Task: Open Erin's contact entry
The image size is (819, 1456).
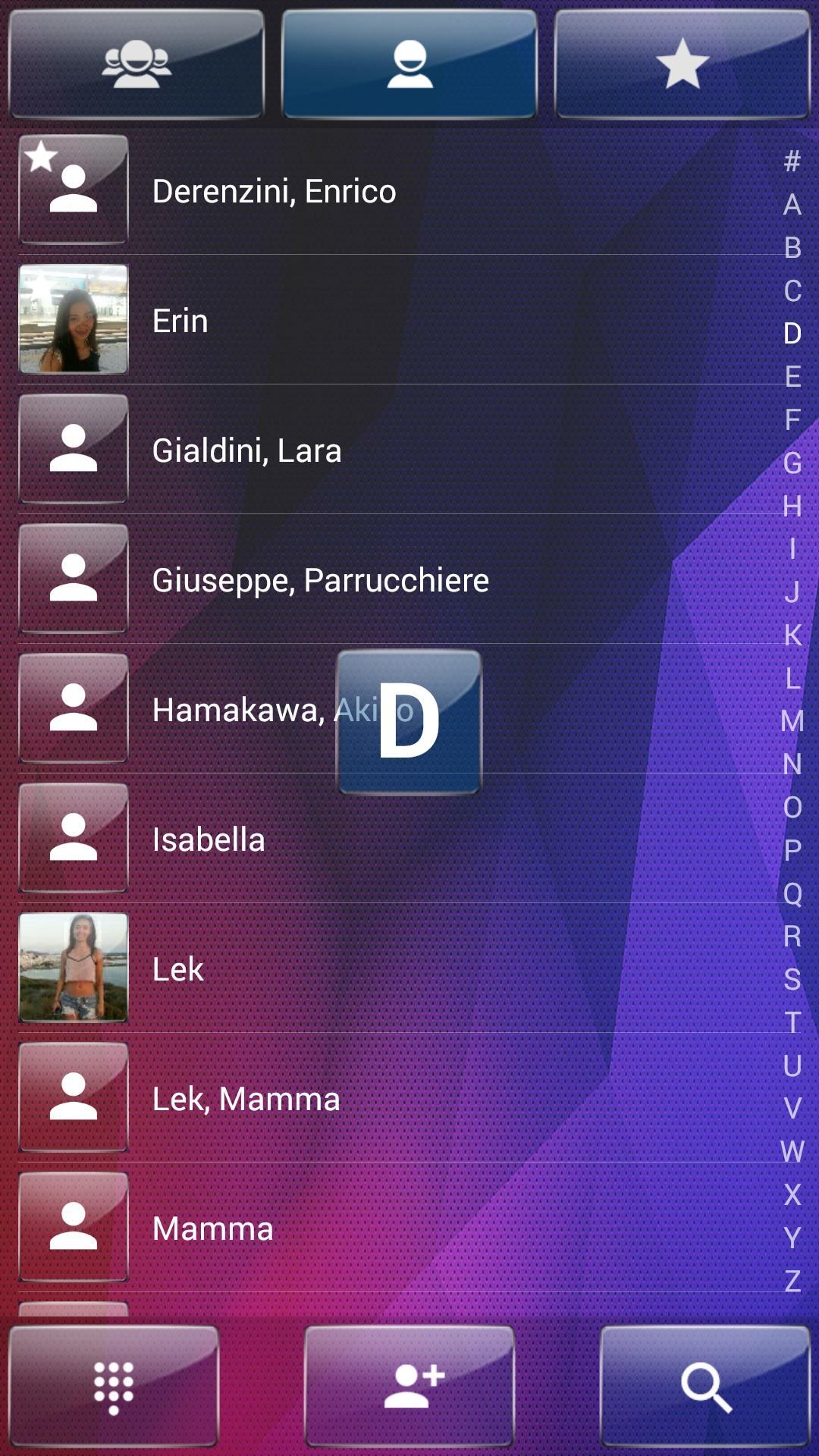Action: [180, 321]
